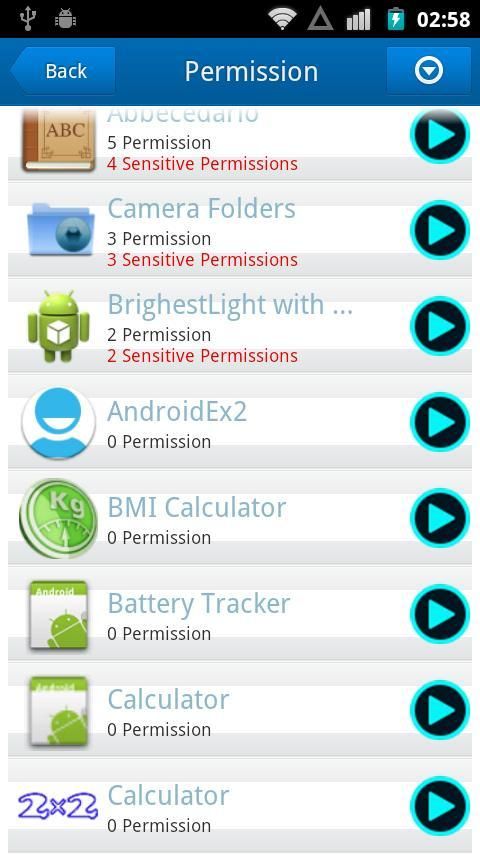Image resolution: width=480 pixels, height=854 pixels.
Task: Select the AndroidEx2 row
Action: coord(240,422)
